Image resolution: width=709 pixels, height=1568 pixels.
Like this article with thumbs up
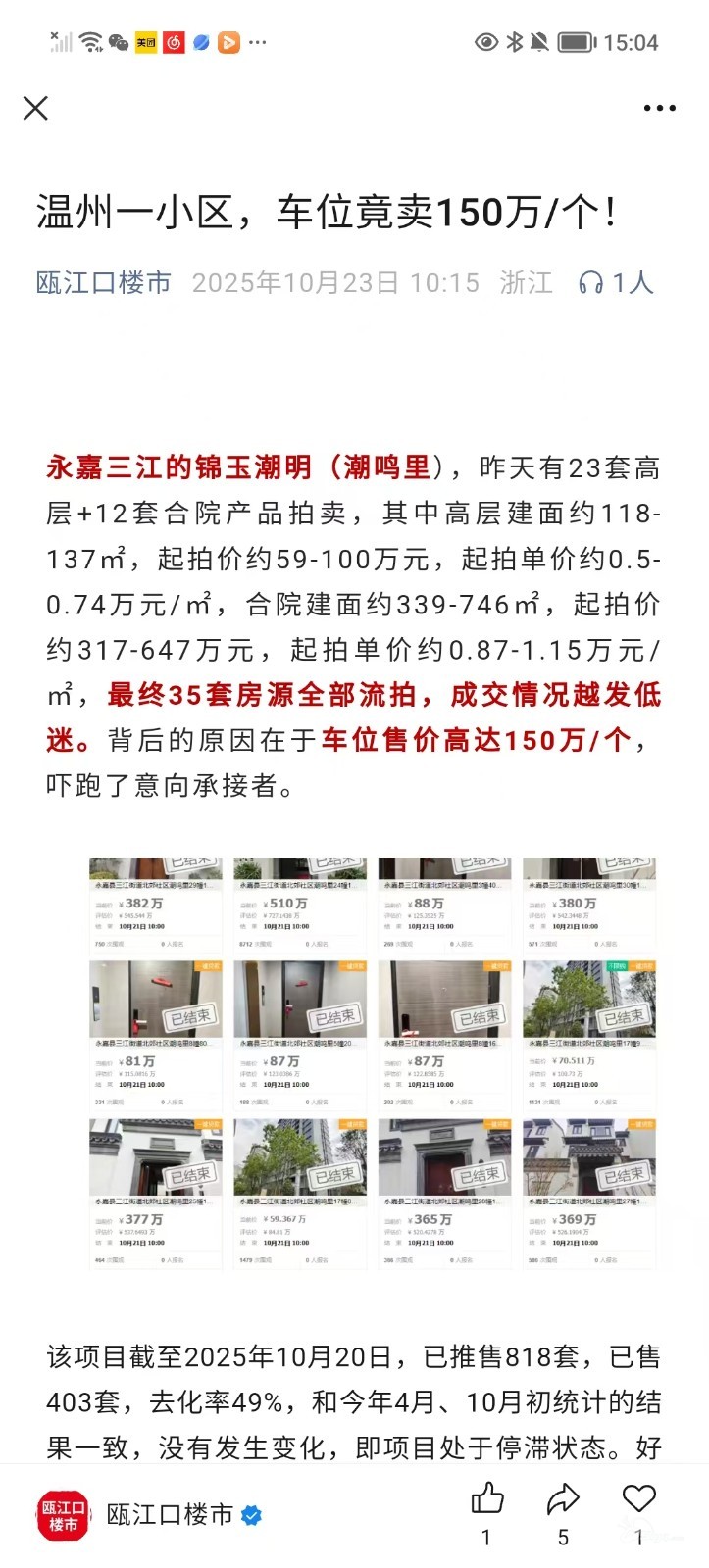(x=486, y=1498)
